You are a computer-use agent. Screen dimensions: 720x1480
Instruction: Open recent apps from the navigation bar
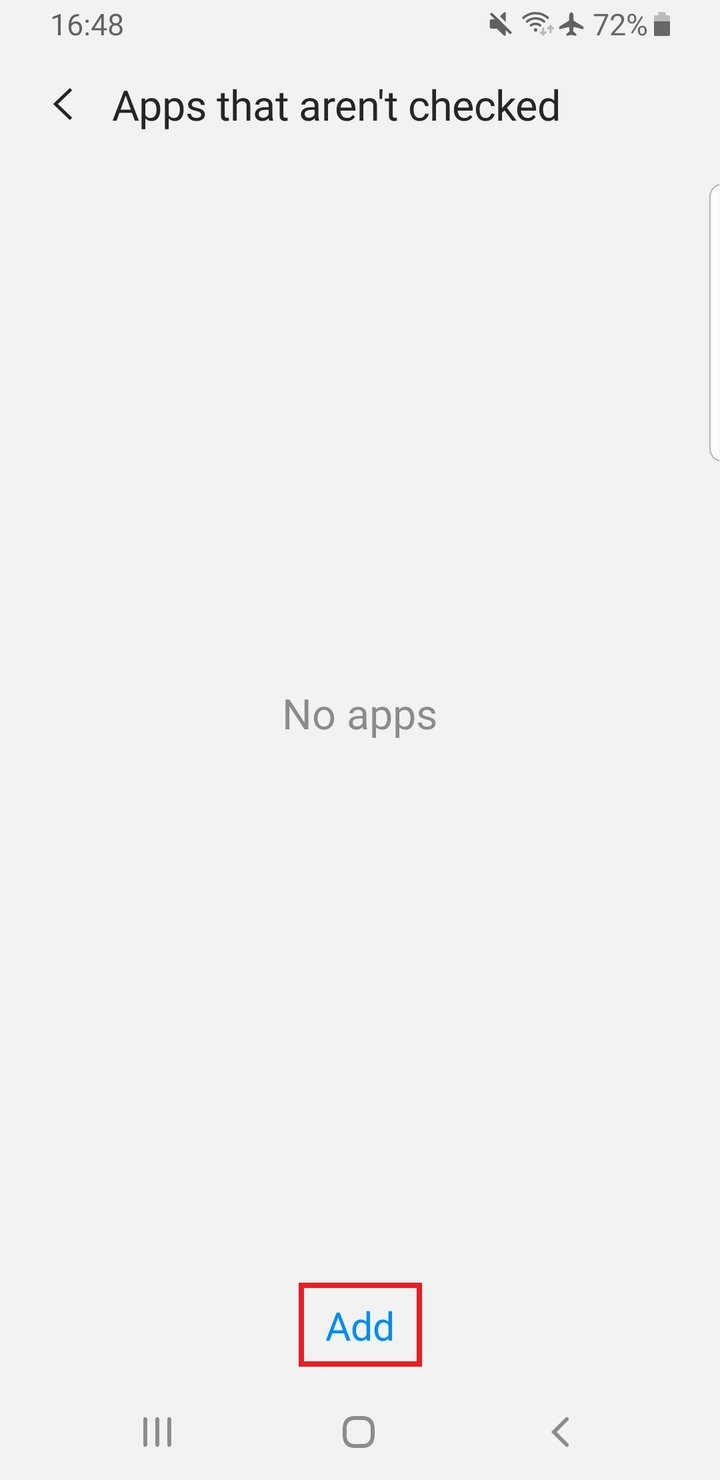point(157,1432)
